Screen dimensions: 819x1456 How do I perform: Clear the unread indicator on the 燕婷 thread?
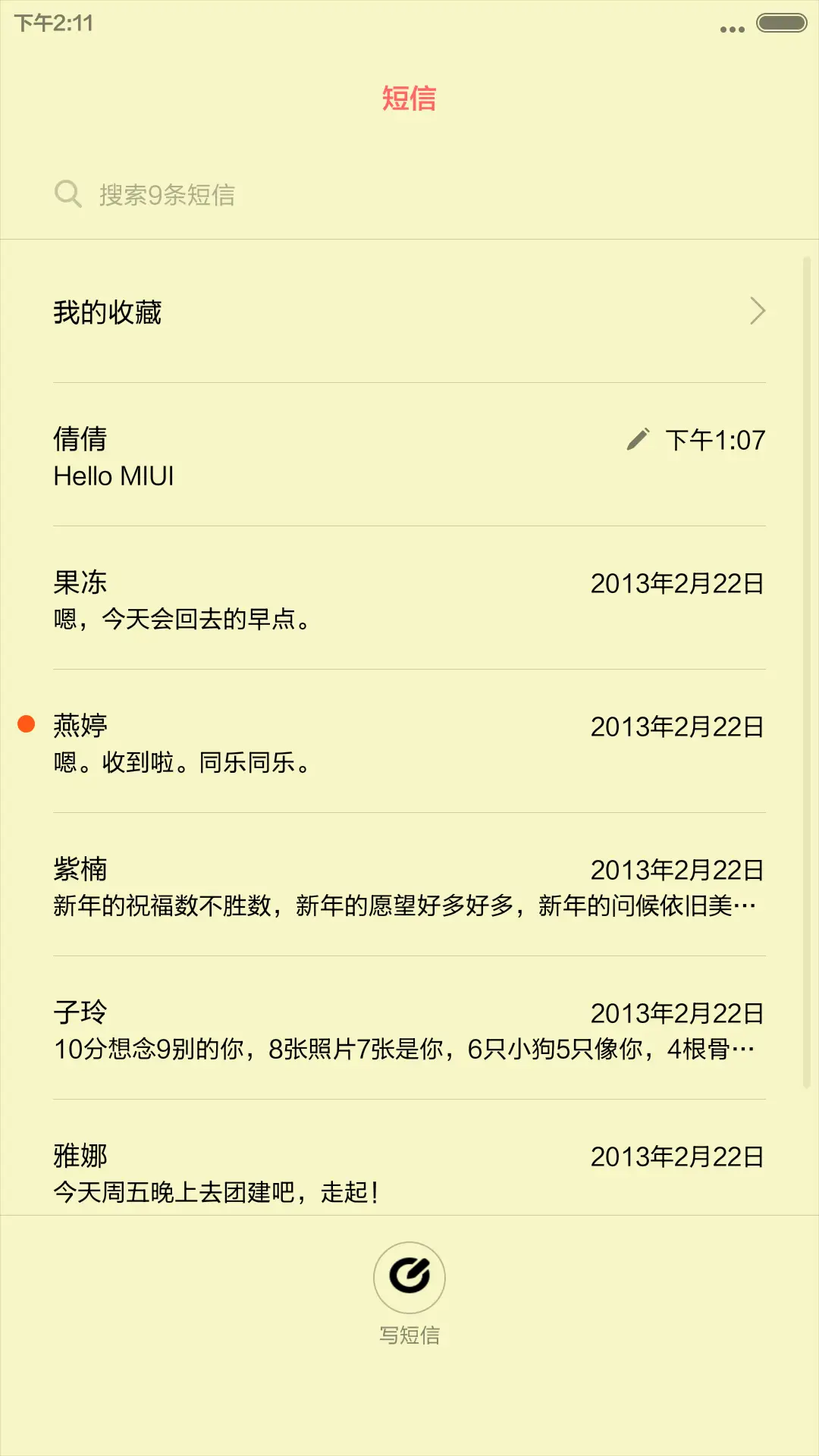click(x=26, y=724)
